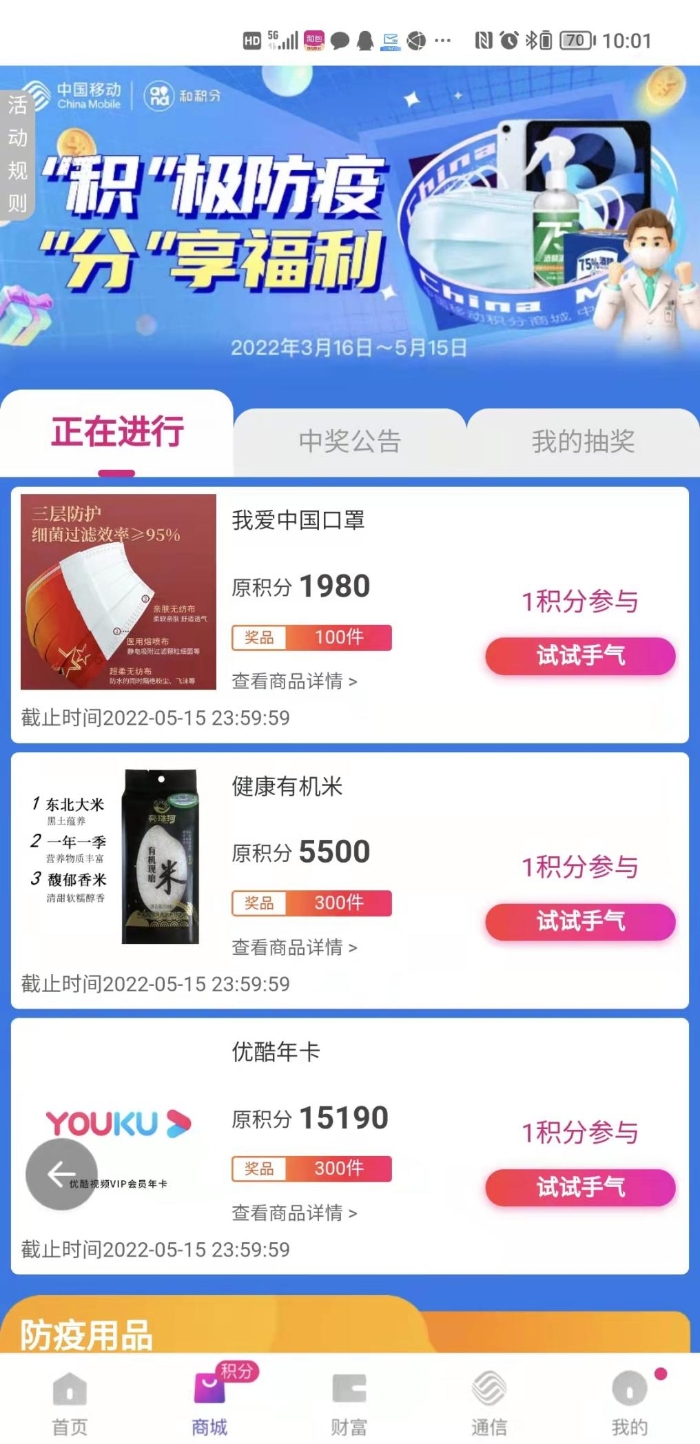View 查看商品详情 for 我爱中国口罩

[294, 681]
